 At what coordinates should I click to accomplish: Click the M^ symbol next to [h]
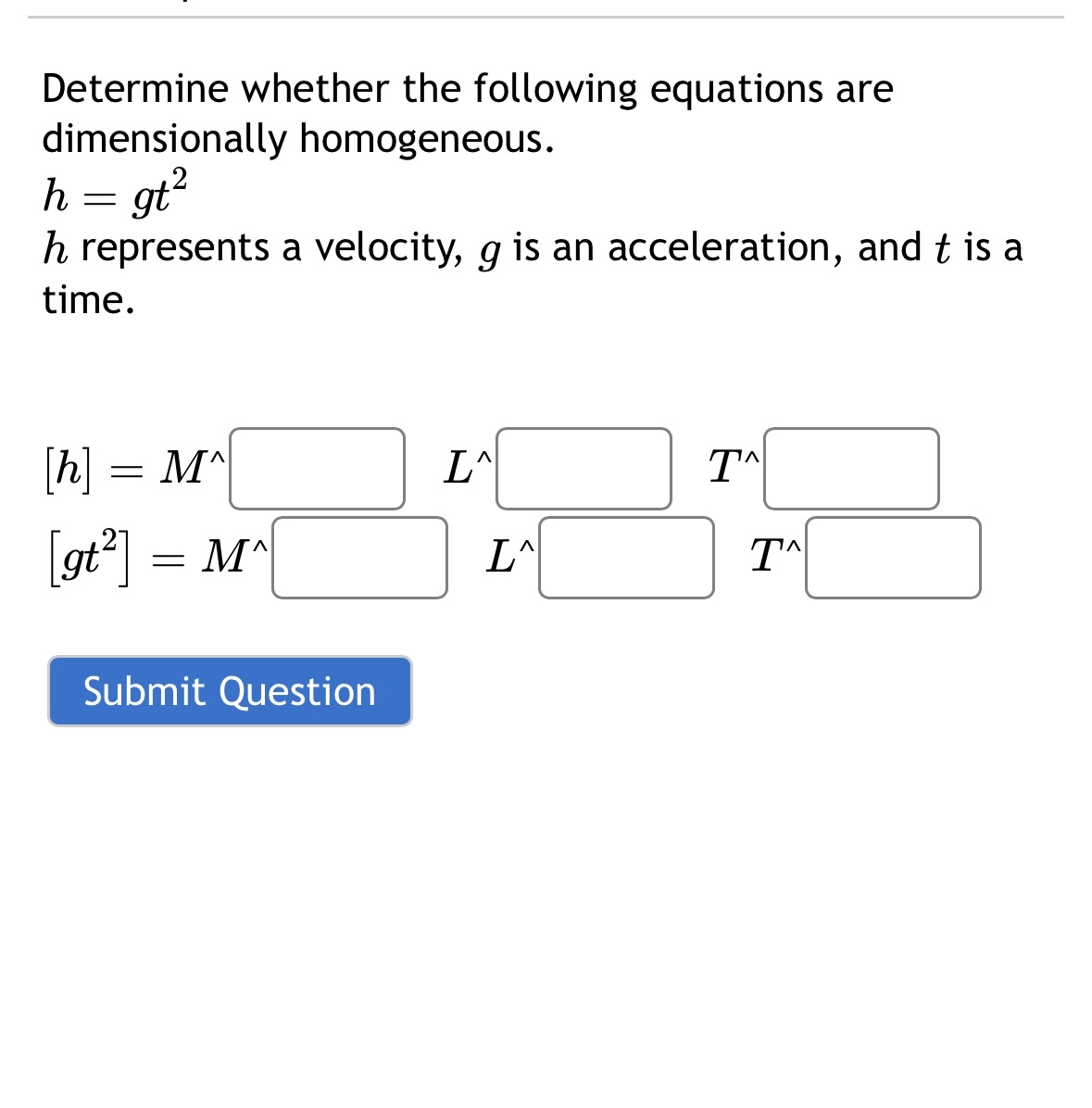point(190,466)
